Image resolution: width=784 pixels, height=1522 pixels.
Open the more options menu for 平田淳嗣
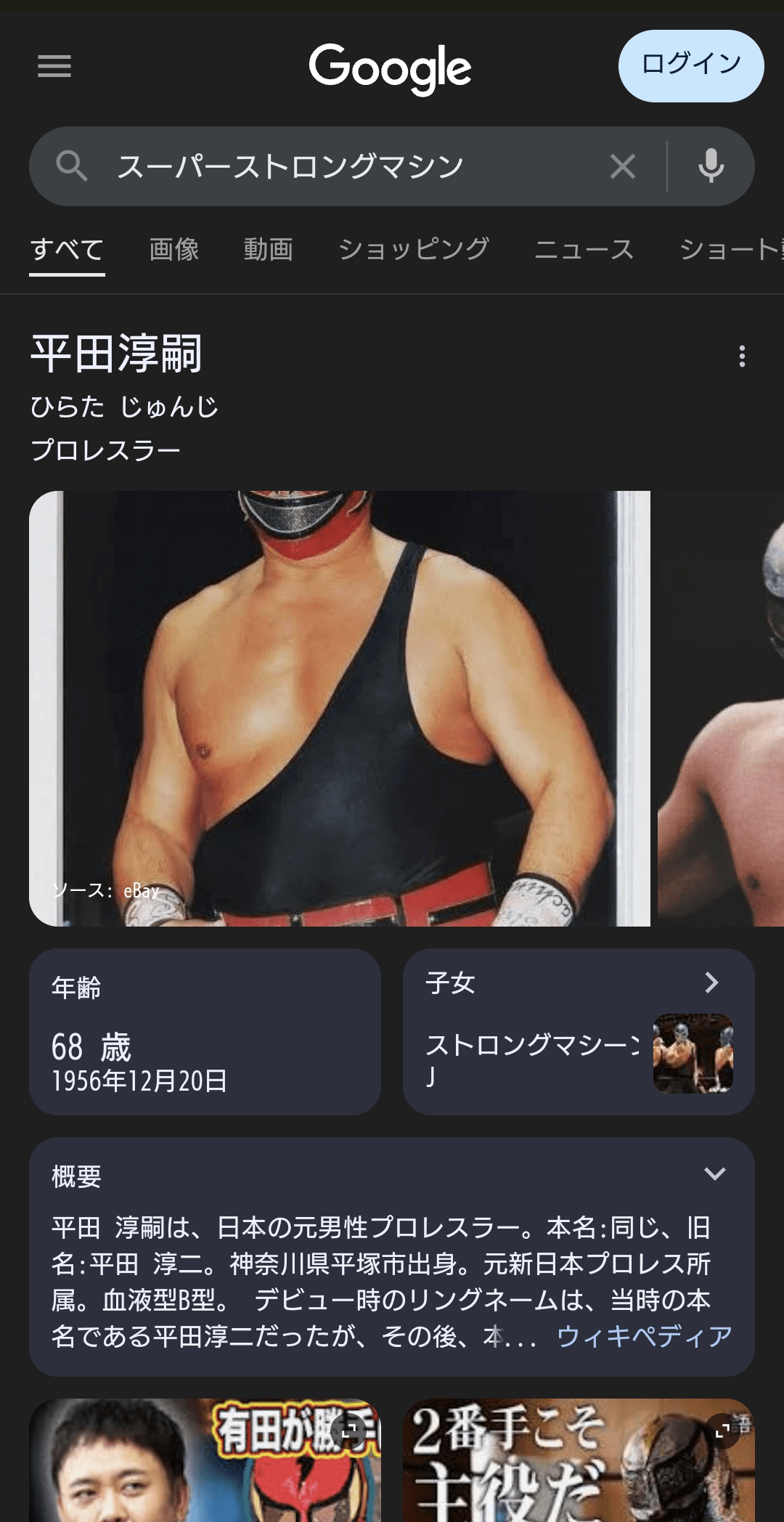[x=741, y=356]
